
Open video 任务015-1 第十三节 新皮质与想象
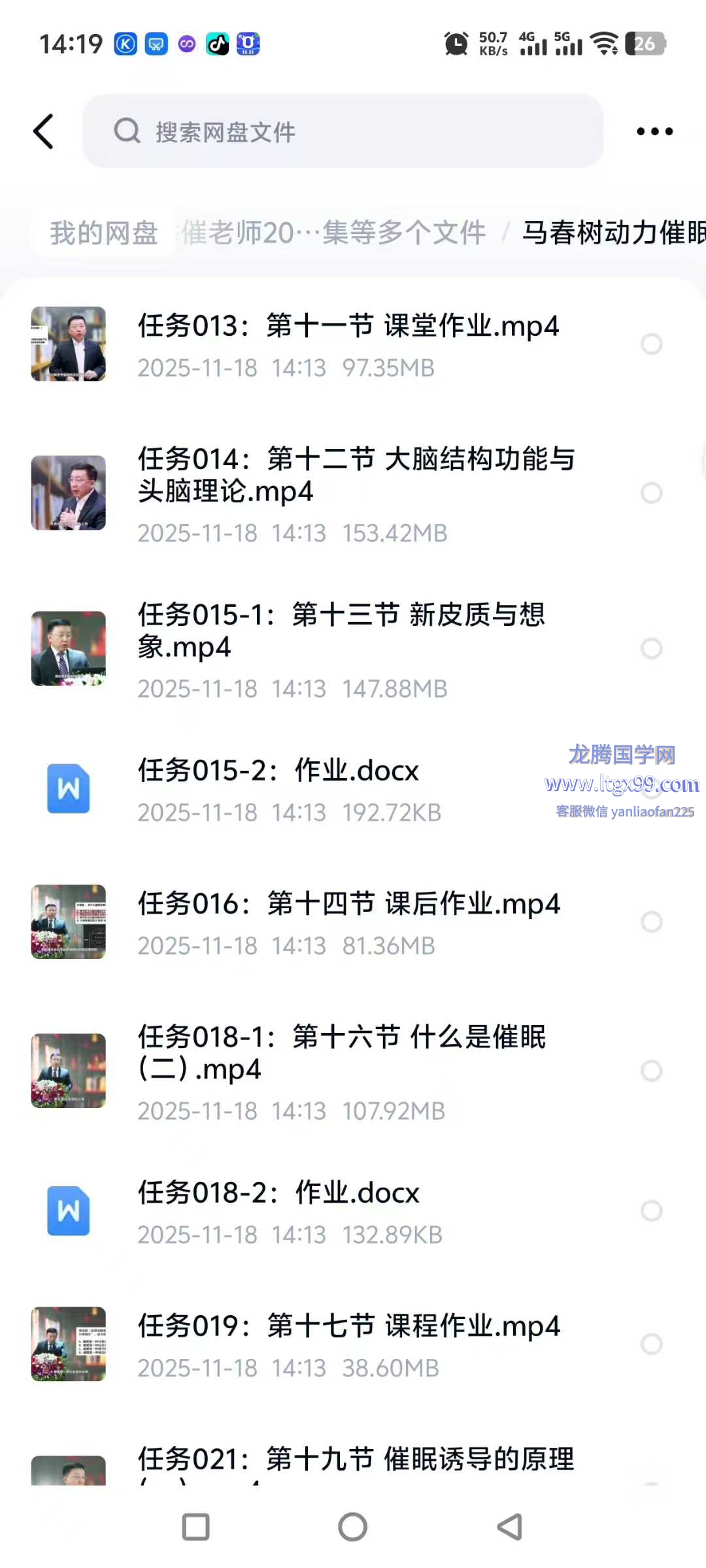[341, 649]
